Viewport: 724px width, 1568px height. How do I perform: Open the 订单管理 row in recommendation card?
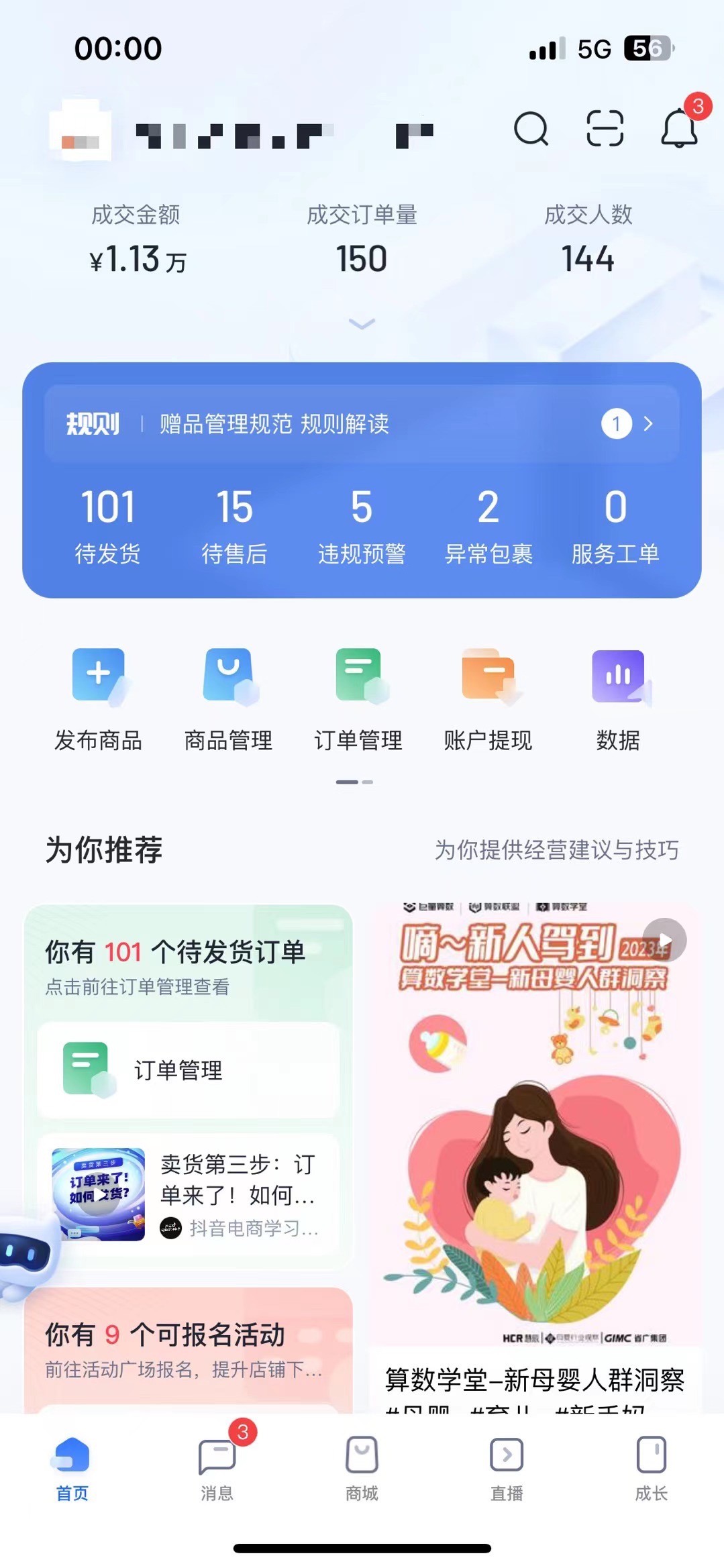coord(188,1070)
